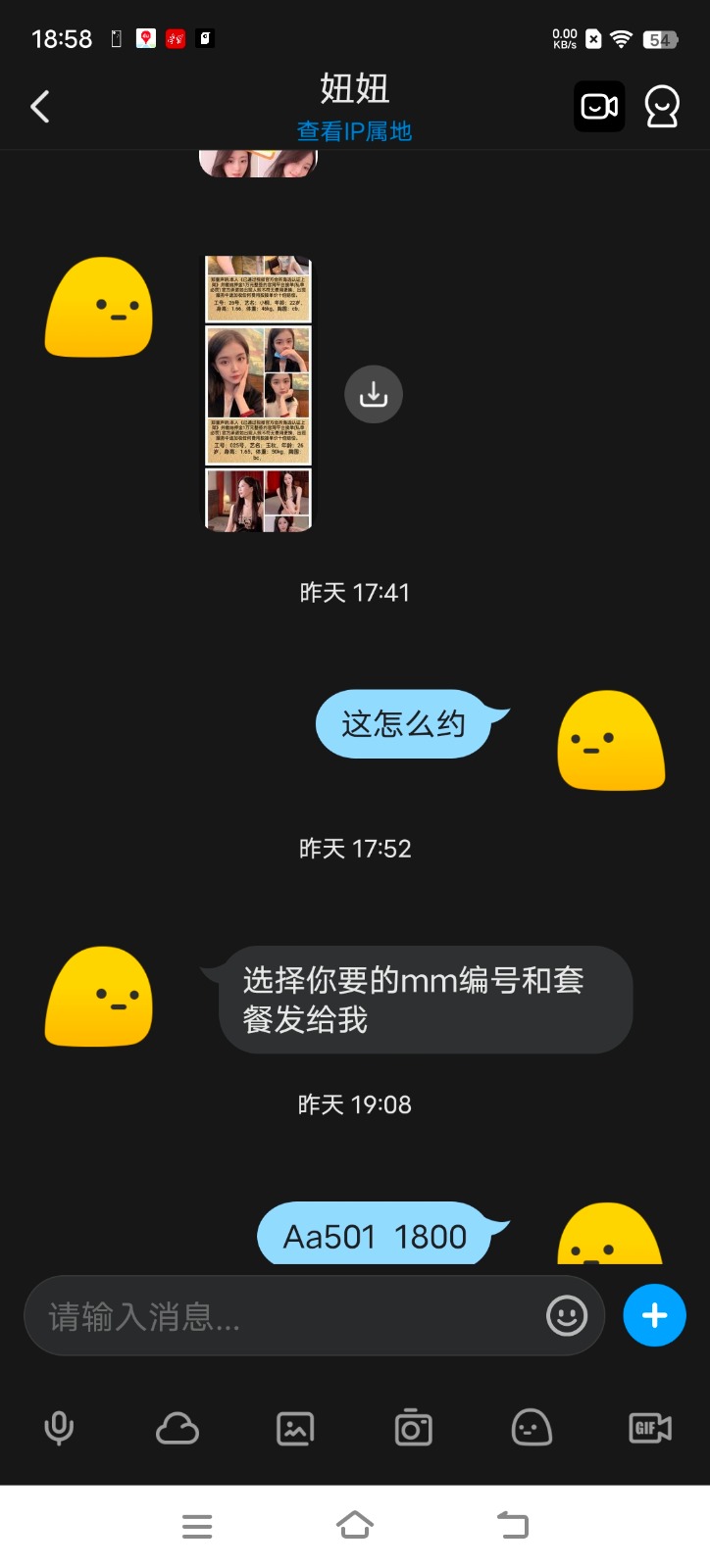
Task: Open recent apps from navigation bar
Action: coord(196,1525)
